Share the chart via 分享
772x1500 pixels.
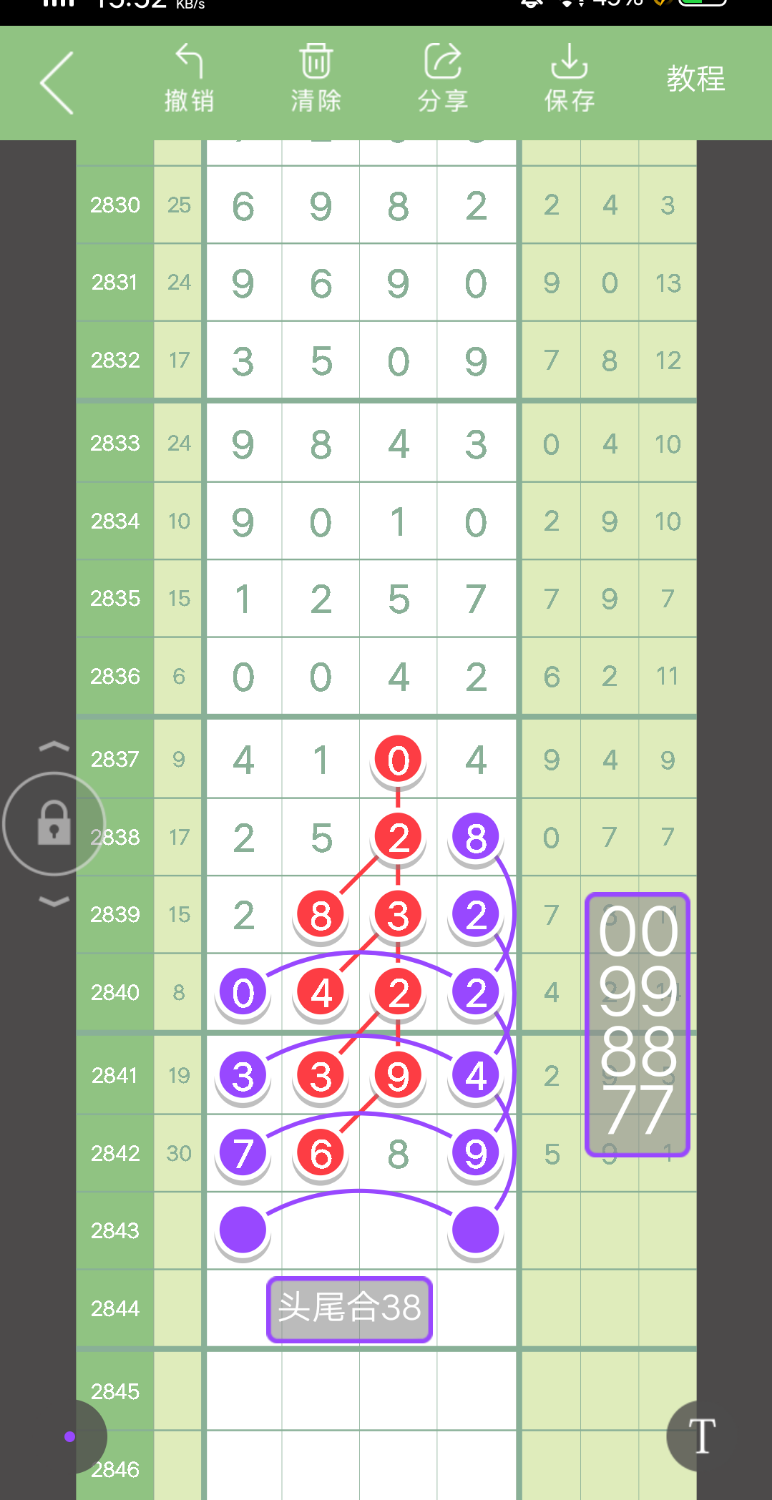coord(443,78)
